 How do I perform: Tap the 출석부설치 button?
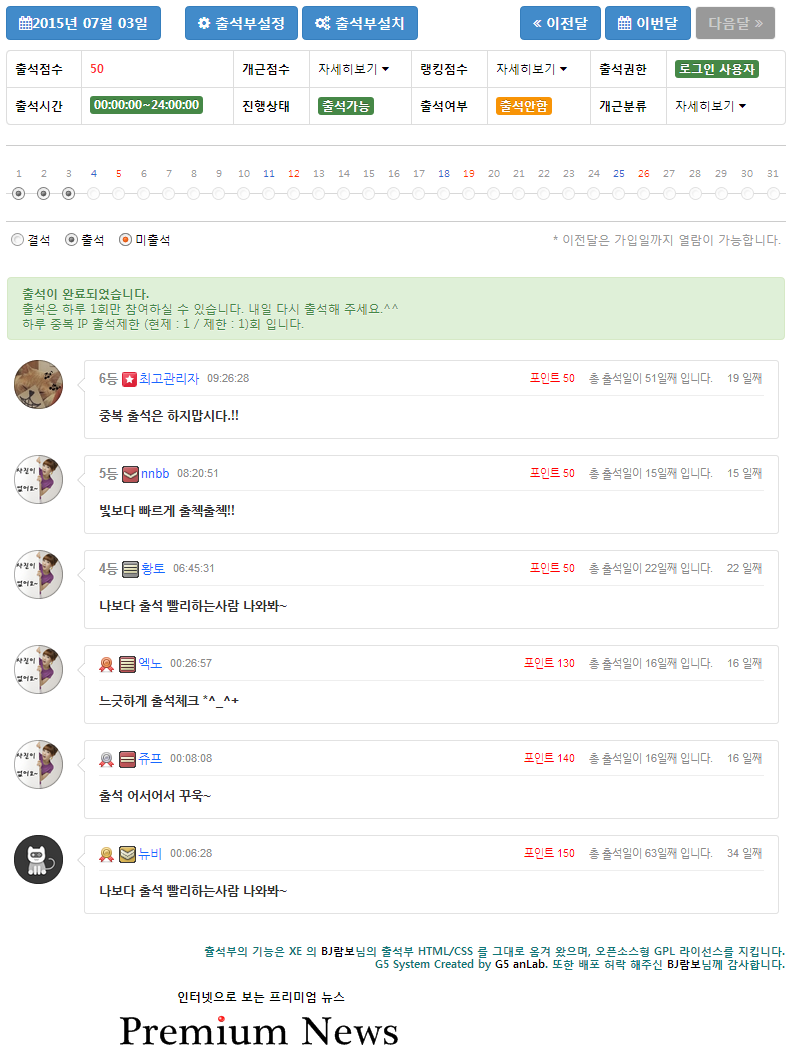359,23
